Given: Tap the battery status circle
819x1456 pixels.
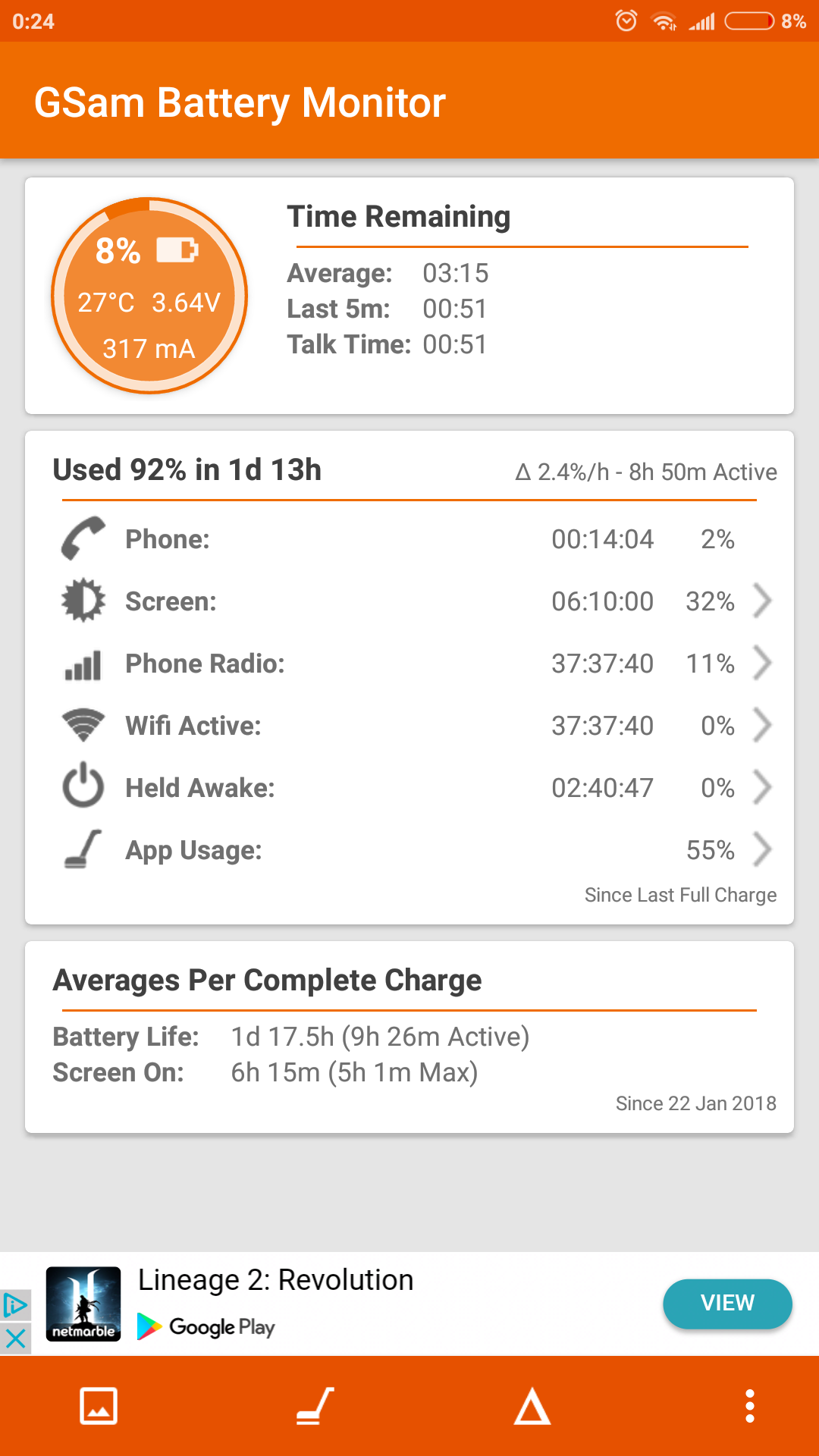Looking at the screenshot, I should coord(149,296).
